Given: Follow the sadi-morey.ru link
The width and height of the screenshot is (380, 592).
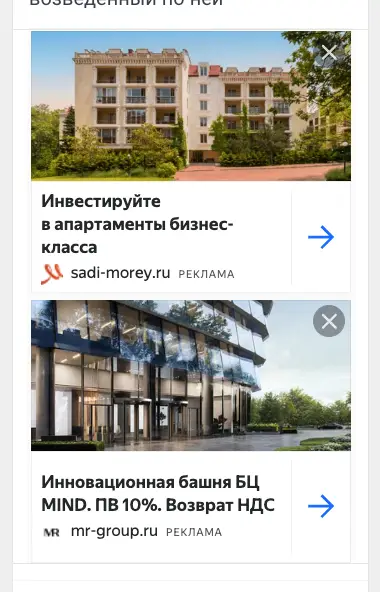Looking at the screenshot, I should point(120,273).
